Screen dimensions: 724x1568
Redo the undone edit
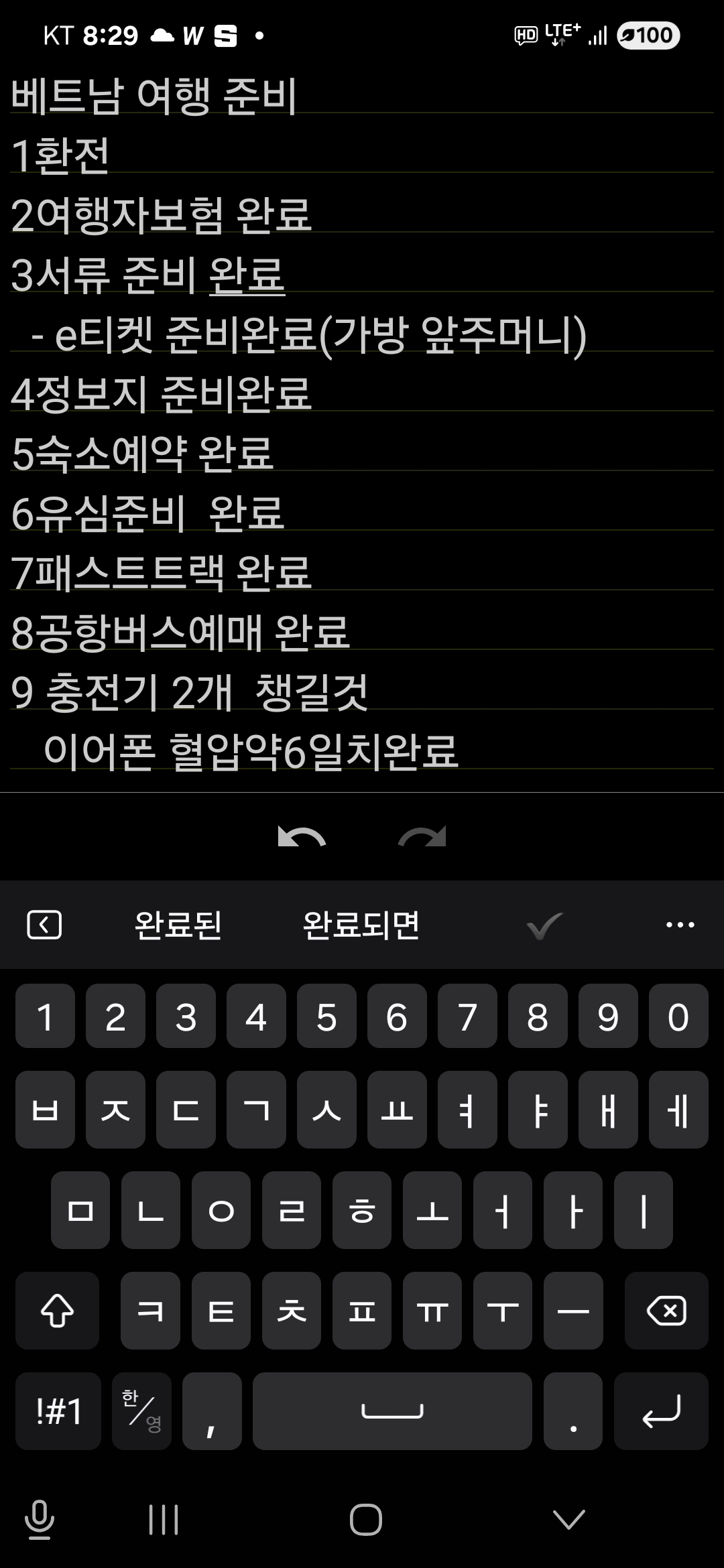click(422, 837)
